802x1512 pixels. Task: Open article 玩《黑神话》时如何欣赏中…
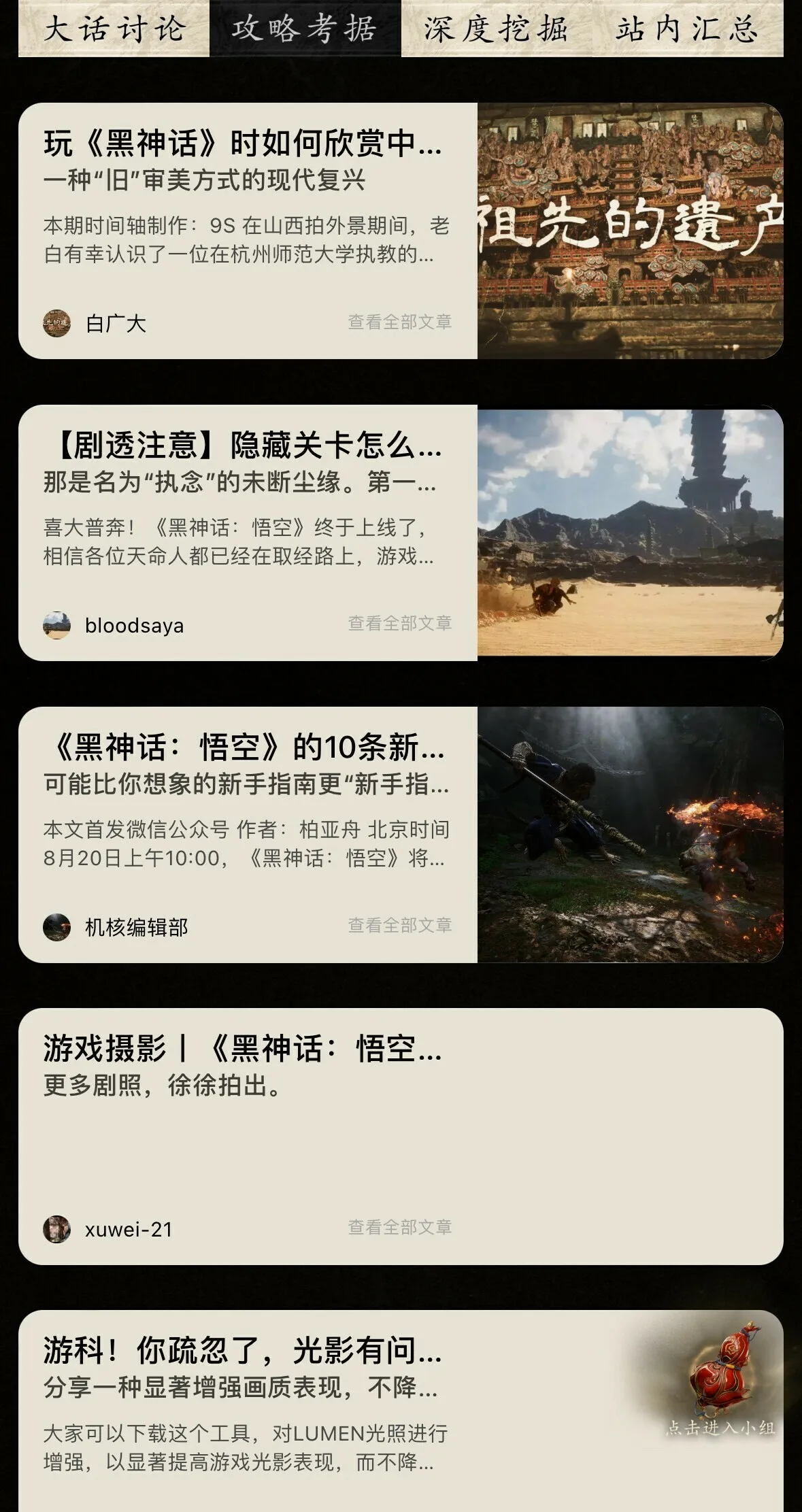243,144
